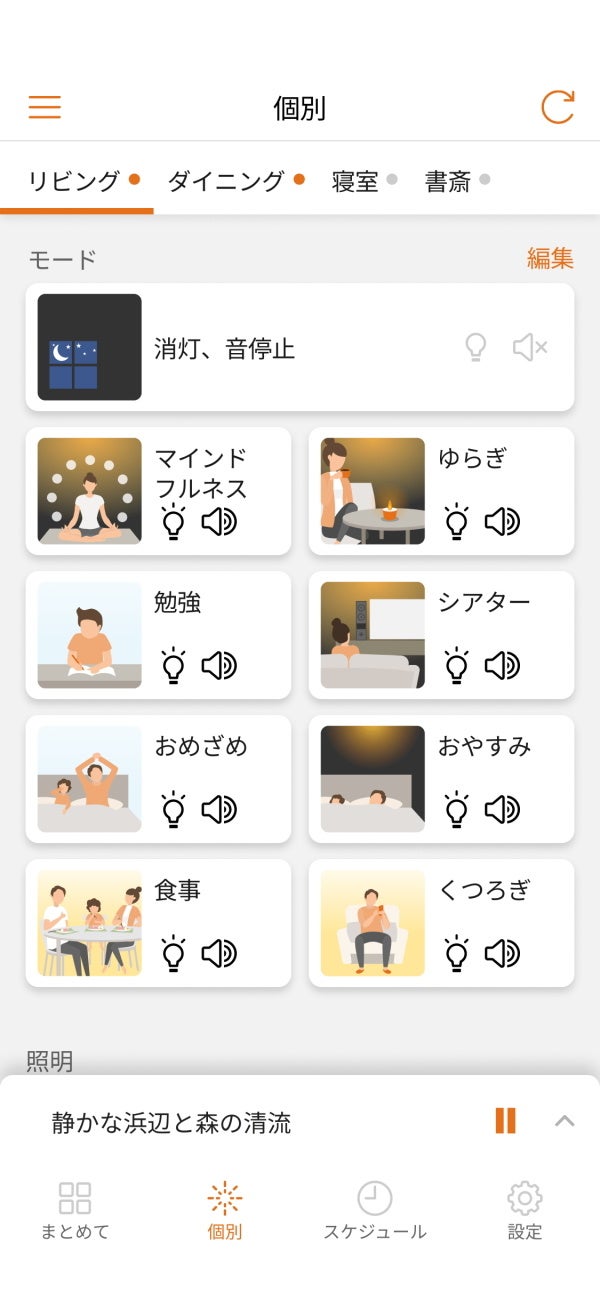The width and height of the screenshot is (600, 1299).
Task: Activate the マインドフルネス mode
Action: point(158,491)
